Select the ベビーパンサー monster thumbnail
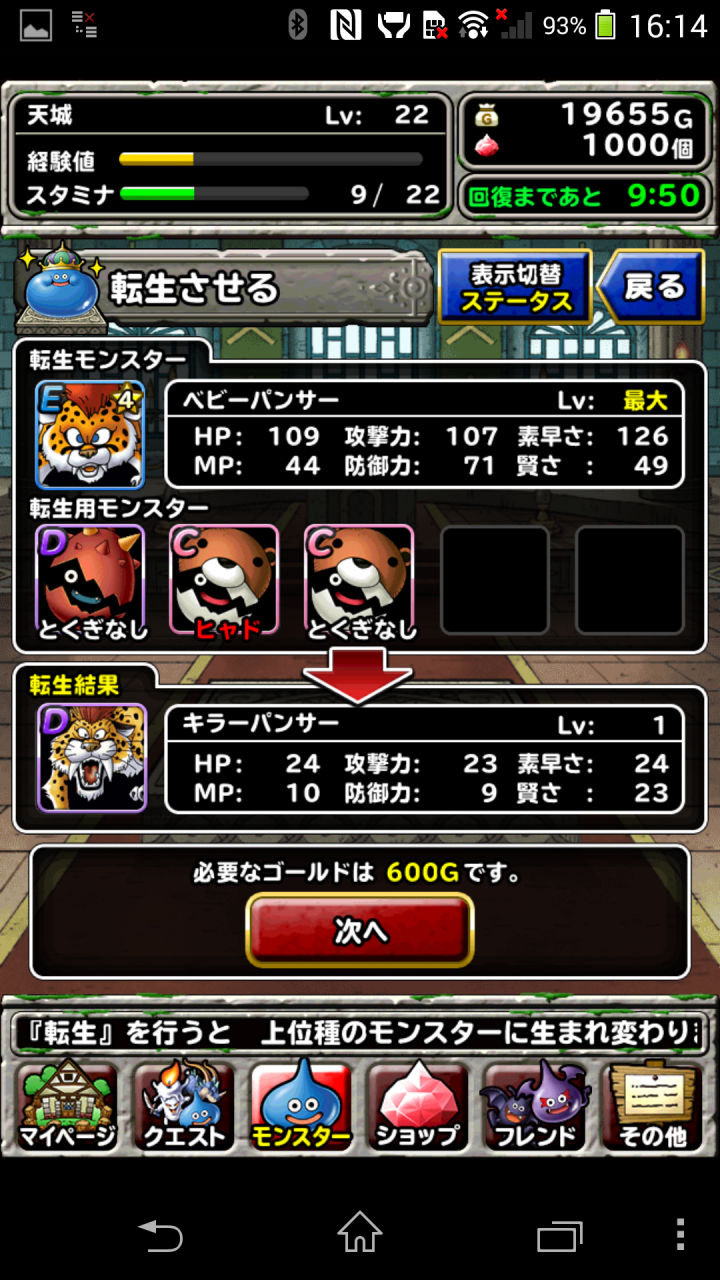This screenshot has height=1280, width=720. (x=90, y=434)
